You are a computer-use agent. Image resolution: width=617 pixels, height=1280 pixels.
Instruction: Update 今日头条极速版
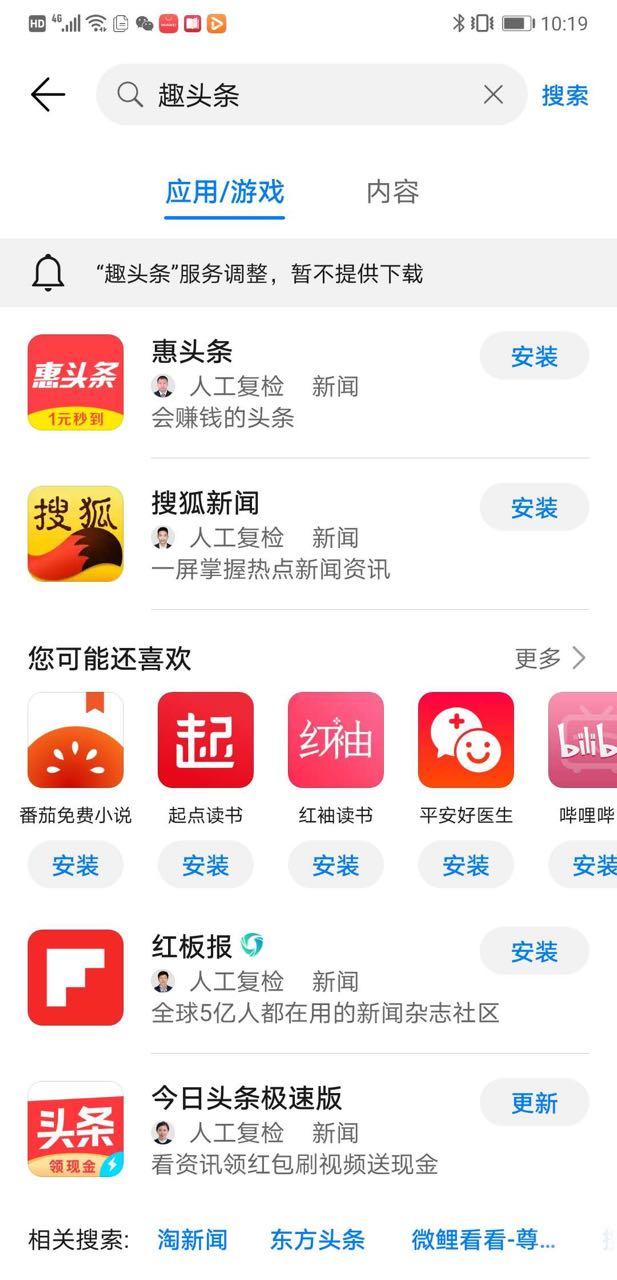tap(534, 1103)
